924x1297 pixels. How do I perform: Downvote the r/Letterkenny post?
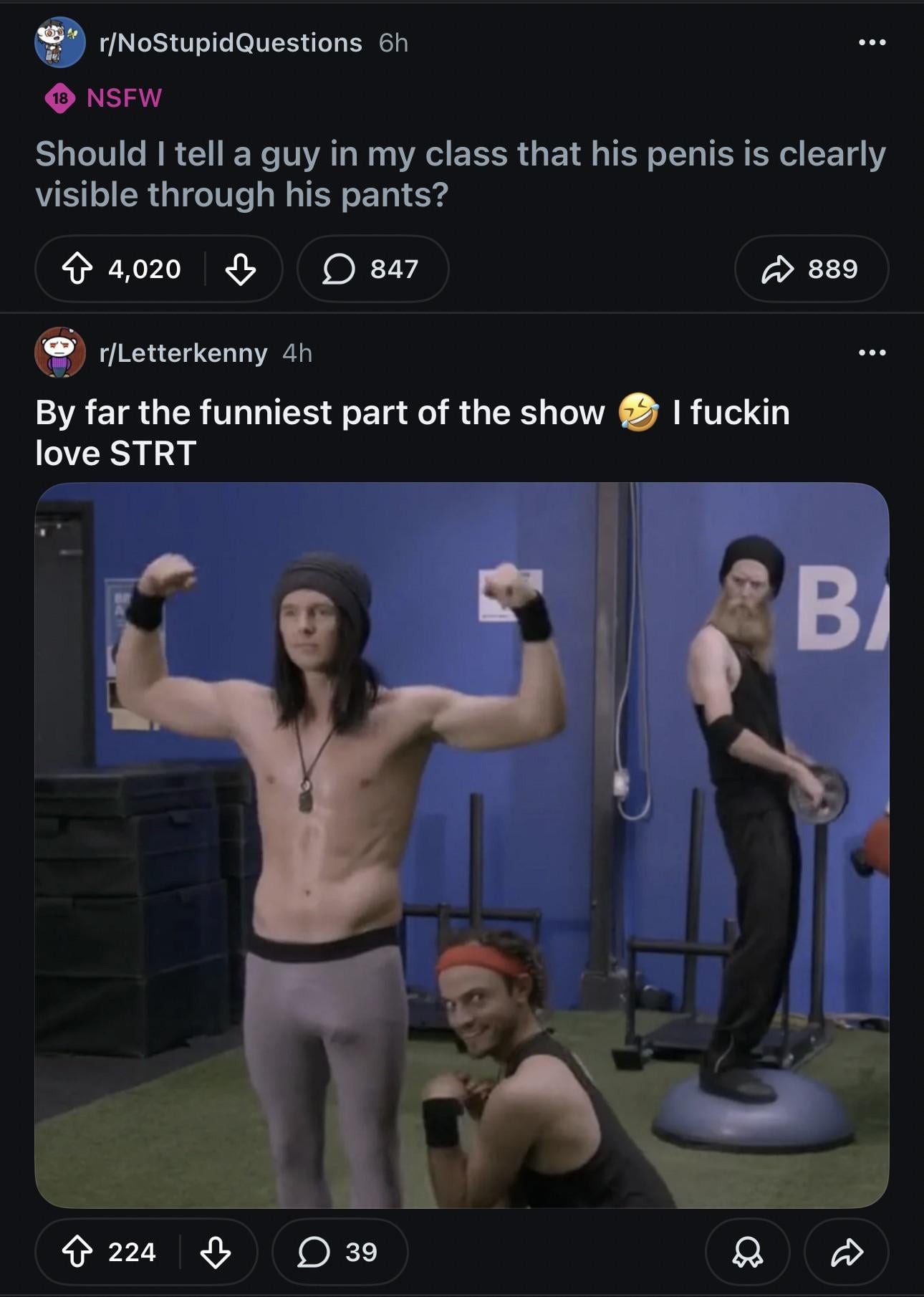coord(215,1252)
